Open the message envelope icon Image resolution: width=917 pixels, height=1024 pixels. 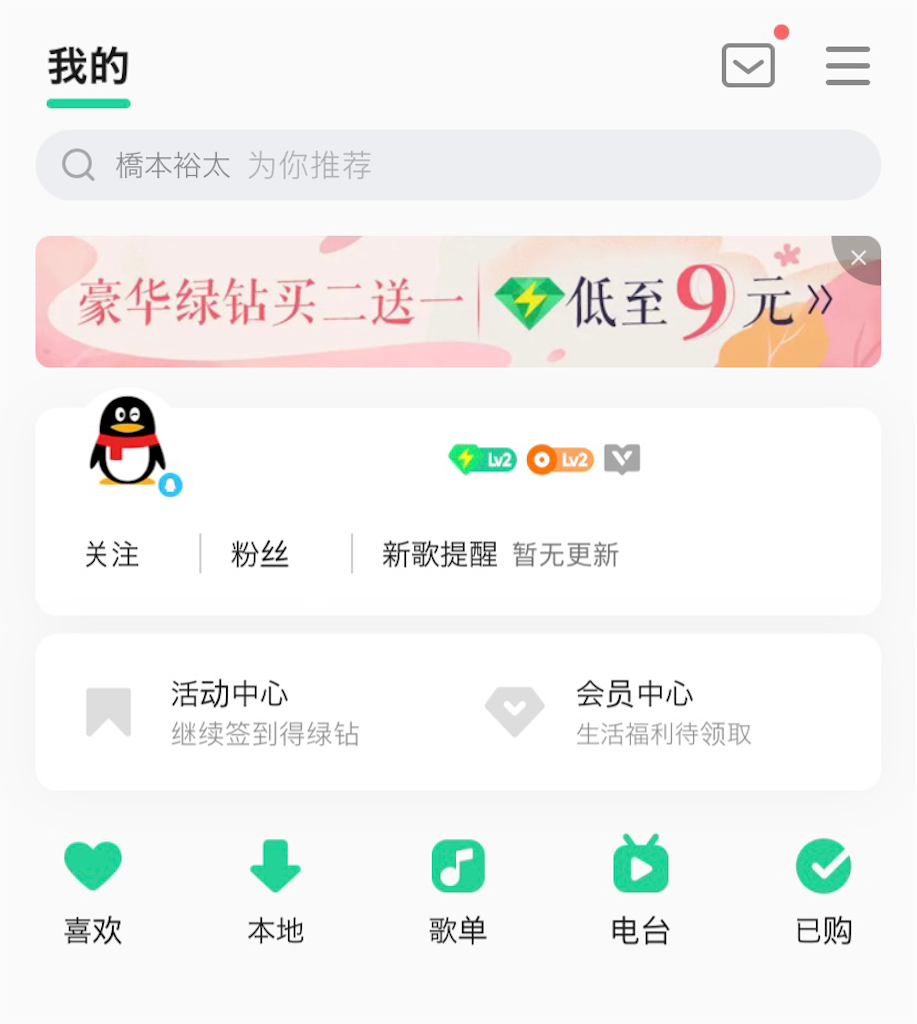point(747,65)
